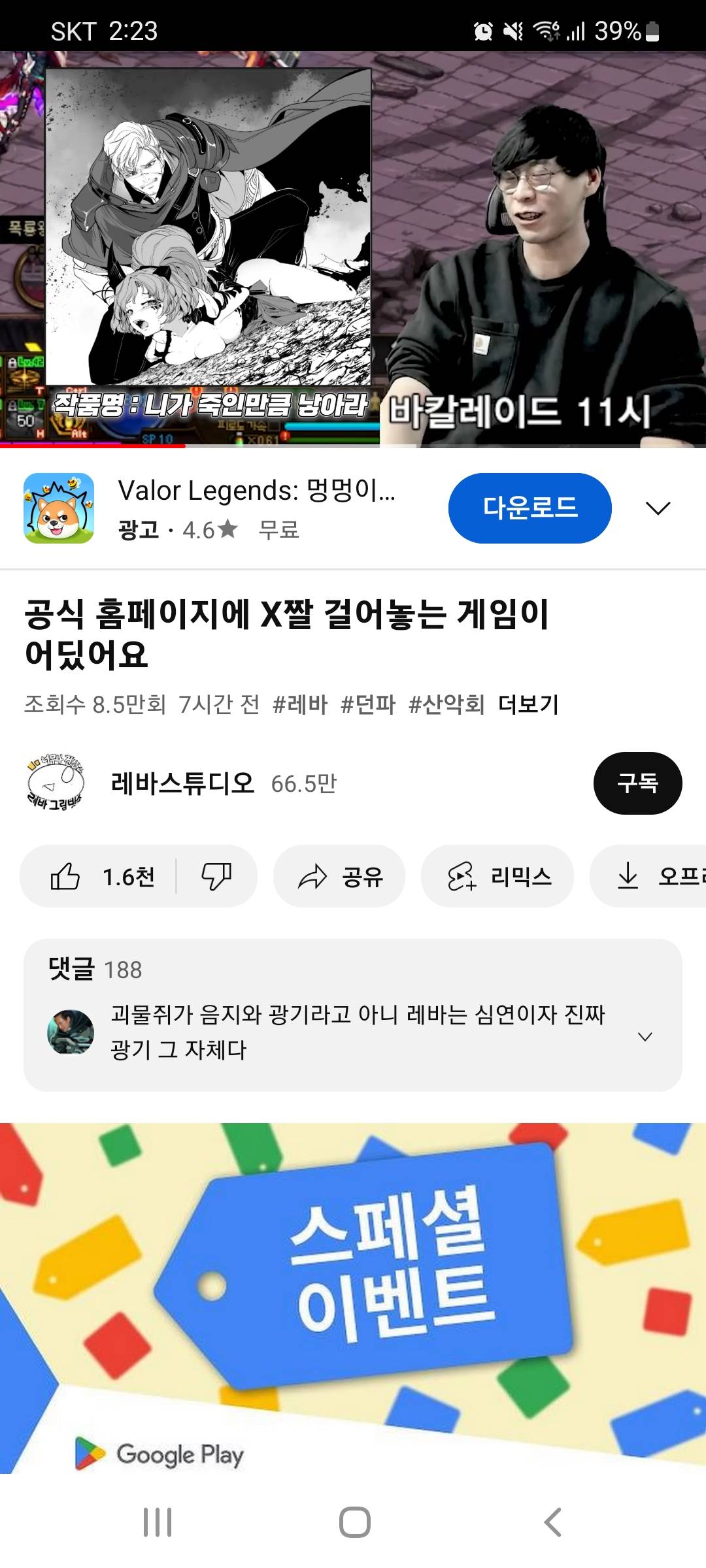The width and height of the screenshot is (706, 1568).
Task: Open the 레바스튜디오 channel page
Action: click(x=182, y=783)
